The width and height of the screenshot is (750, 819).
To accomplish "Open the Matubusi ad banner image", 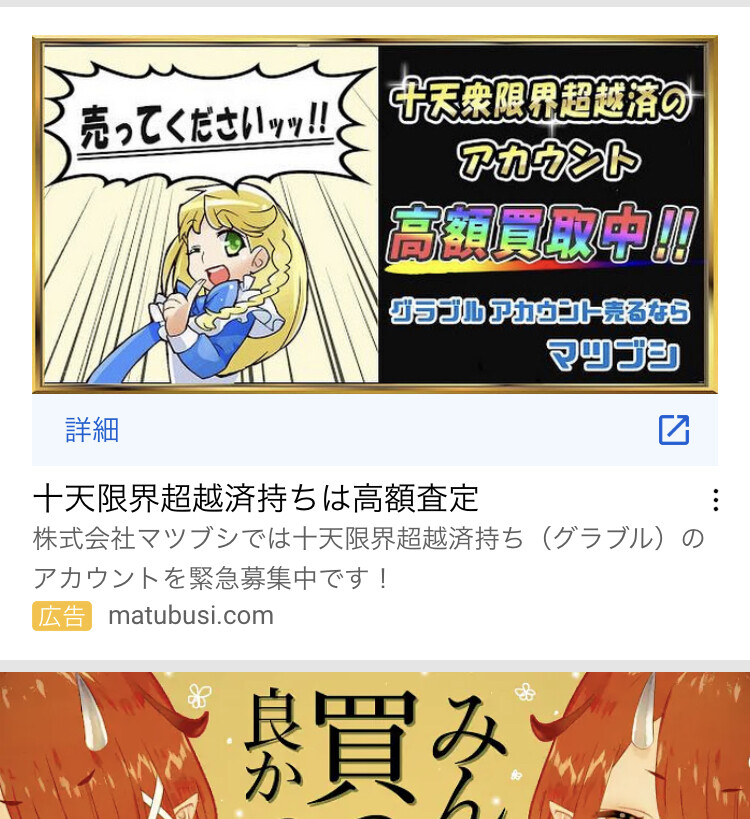I will coord(375,214).
